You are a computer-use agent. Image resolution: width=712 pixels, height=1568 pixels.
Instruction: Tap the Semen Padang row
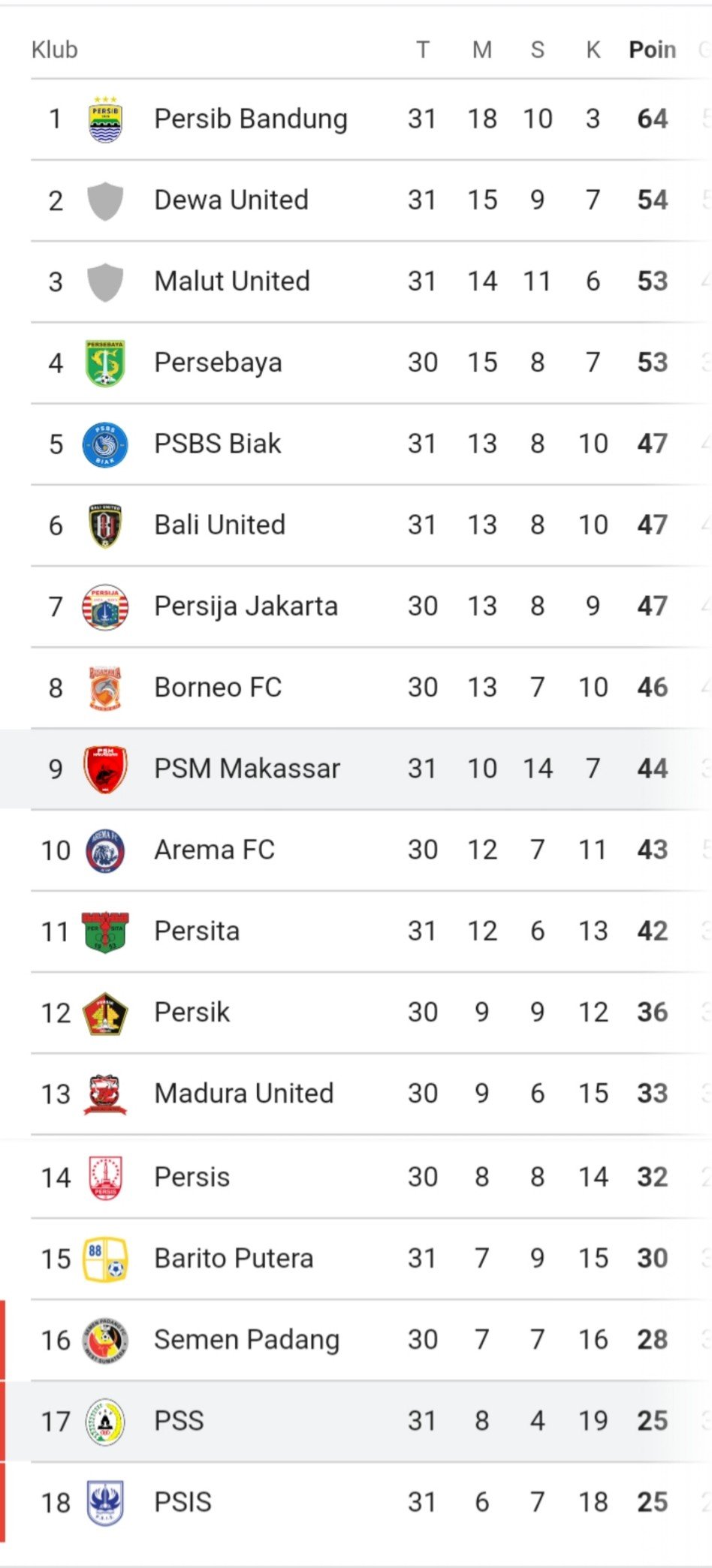coord(246,1339)
